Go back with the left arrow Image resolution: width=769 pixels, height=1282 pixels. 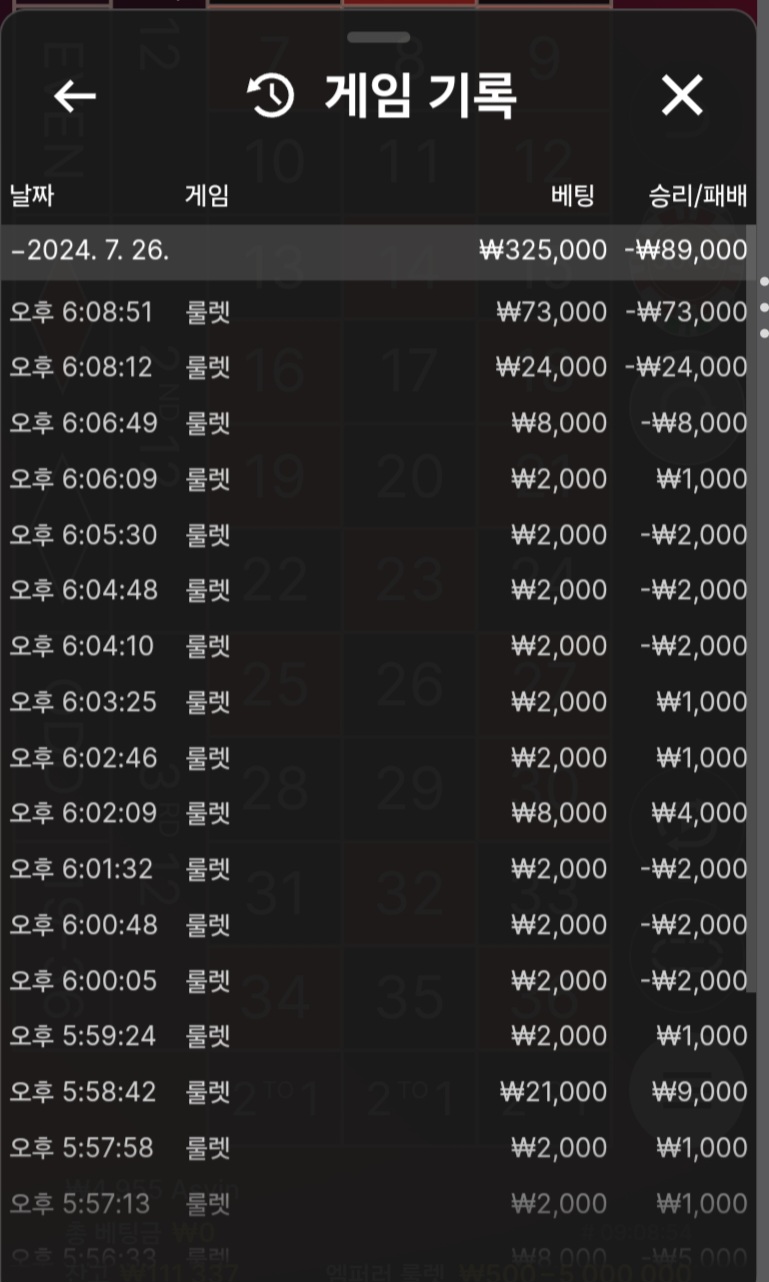pos(75,96)
